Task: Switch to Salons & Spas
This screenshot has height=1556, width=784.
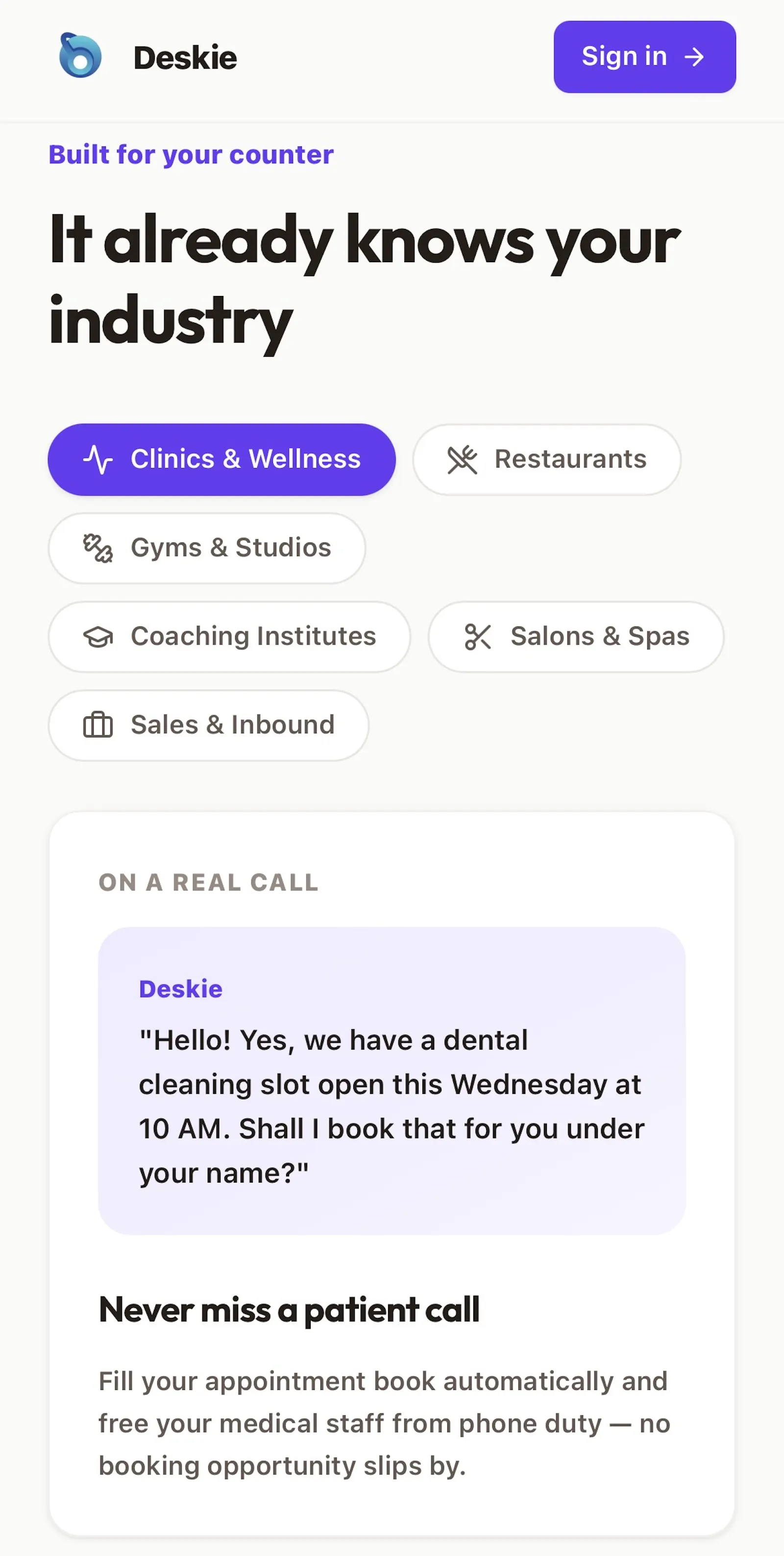Action: [576, 636]
